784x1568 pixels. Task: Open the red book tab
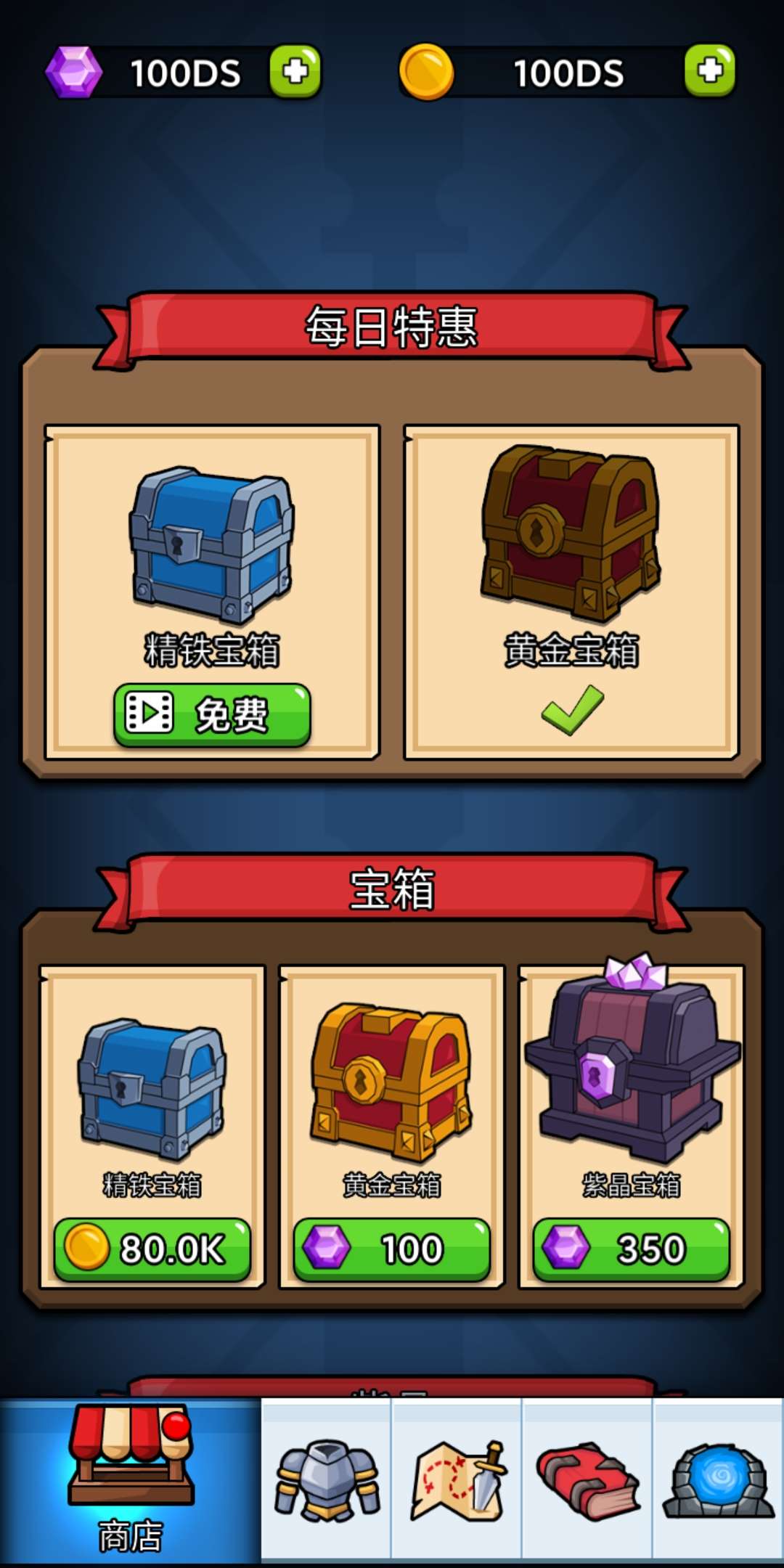587,1479
